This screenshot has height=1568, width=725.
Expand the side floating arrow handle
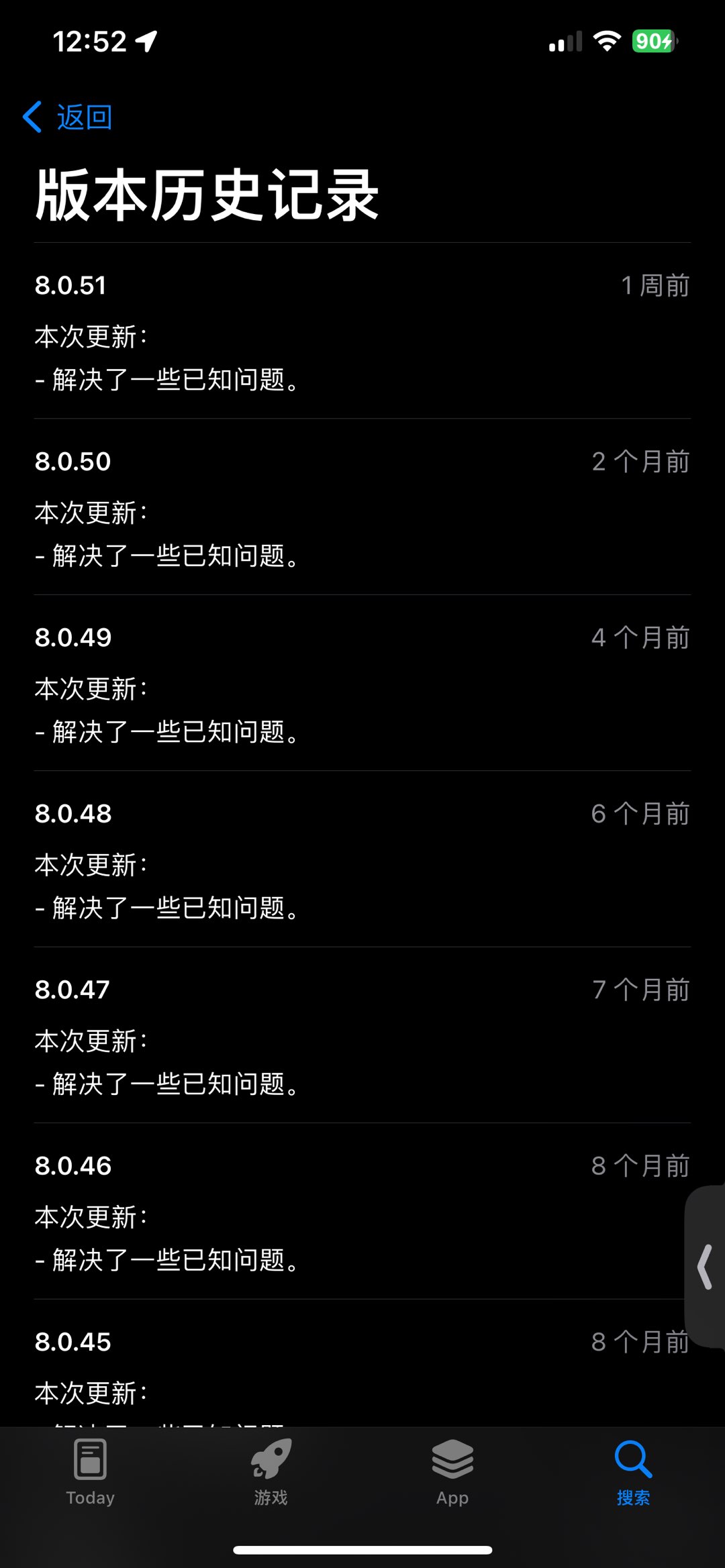coord(705,1266)
